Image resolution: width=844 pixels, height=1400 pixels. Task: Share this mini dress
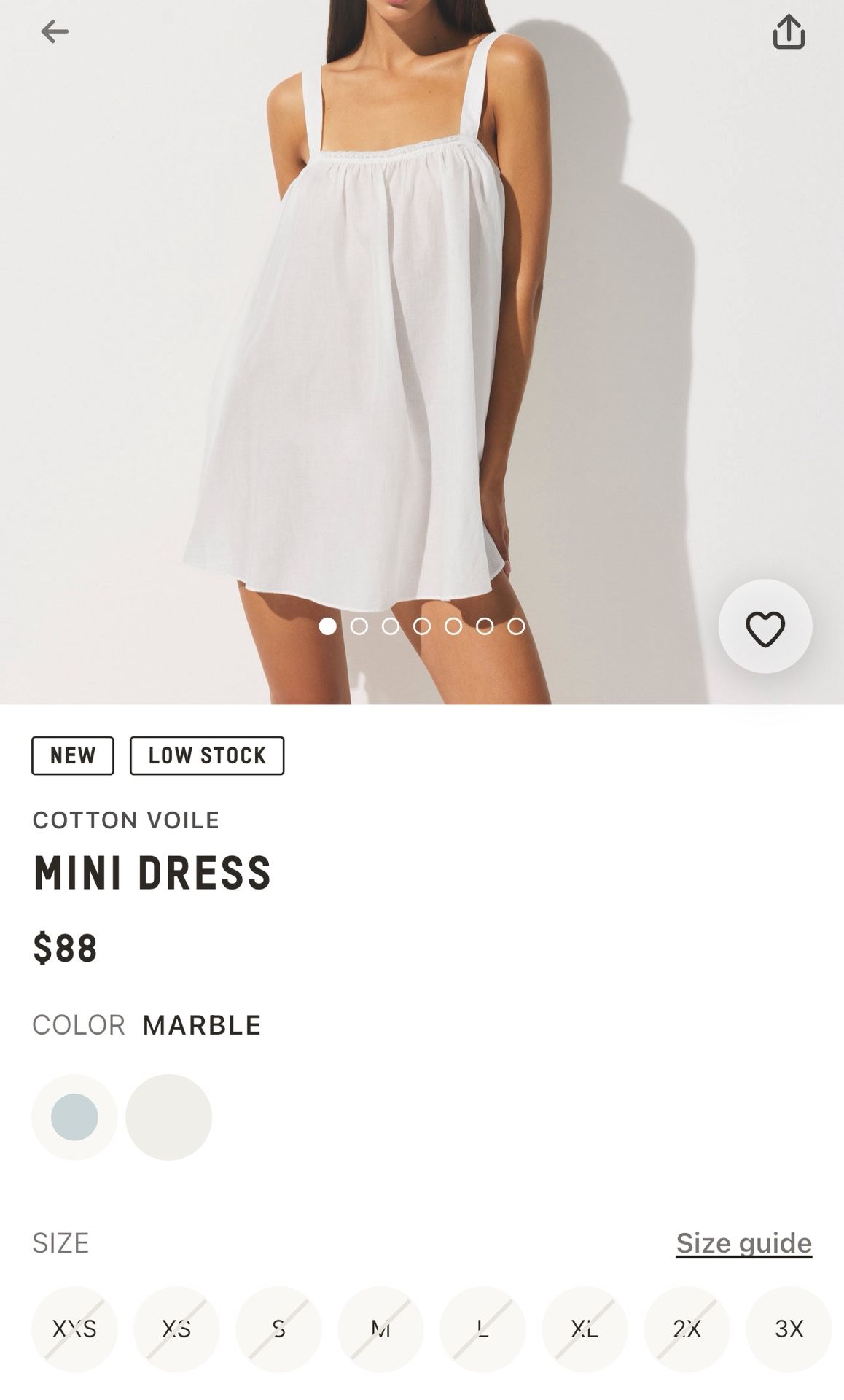pyautogui.click(x=789, y=32)
